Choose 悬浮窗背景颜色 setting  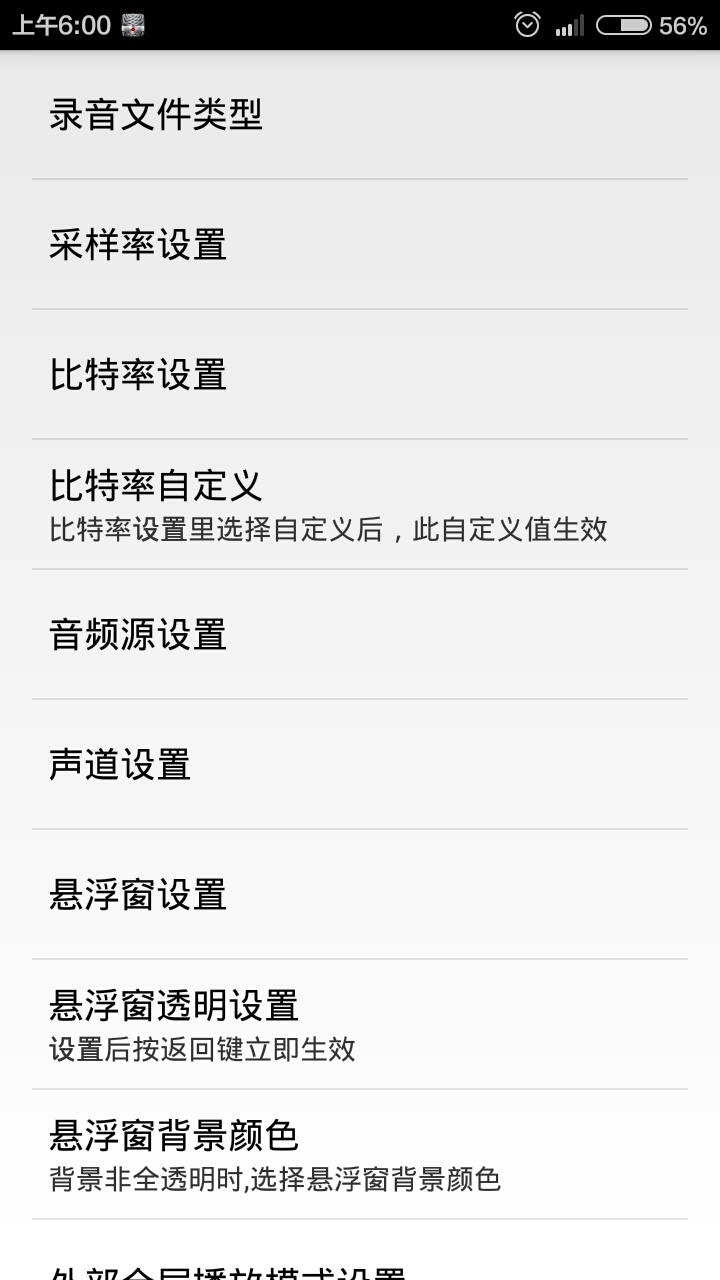pos(360,1155)
